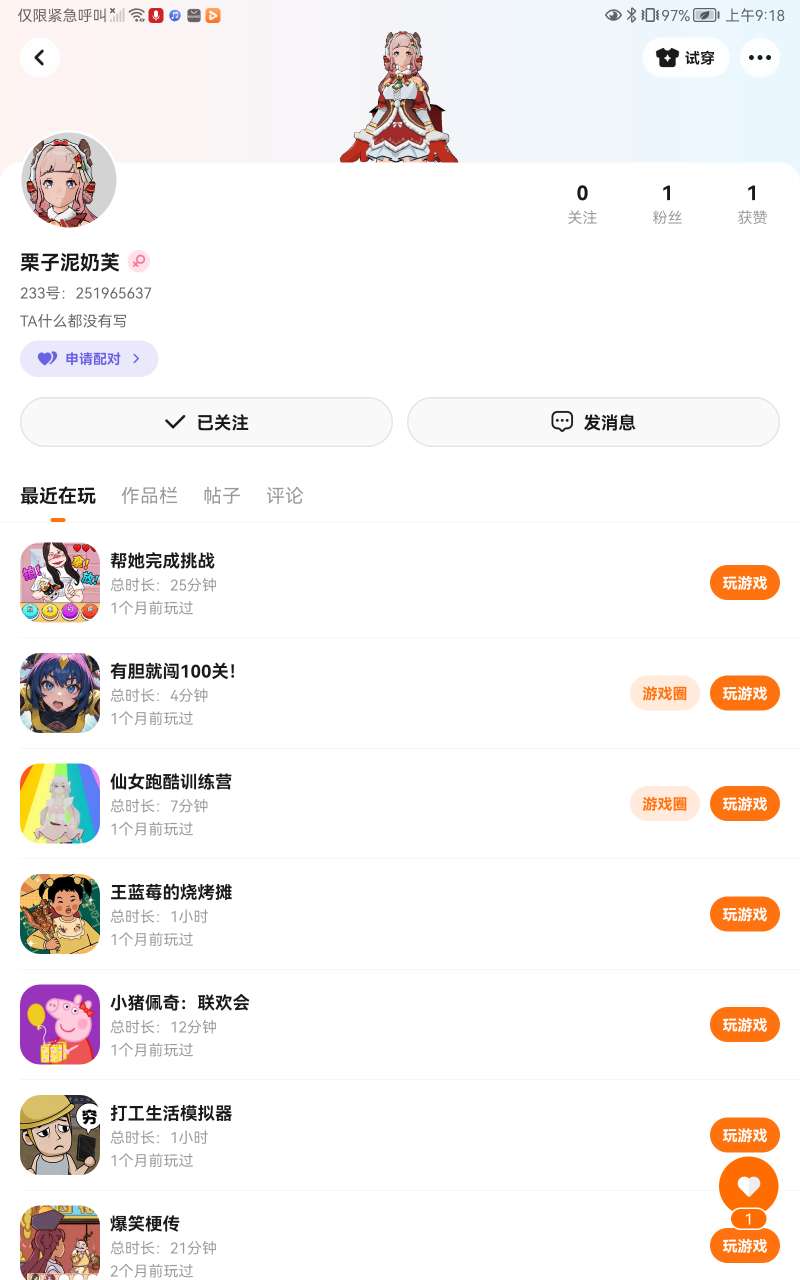Play 小猪佩奇:联欢会

pyautogui.click(x=744, y=1025)
